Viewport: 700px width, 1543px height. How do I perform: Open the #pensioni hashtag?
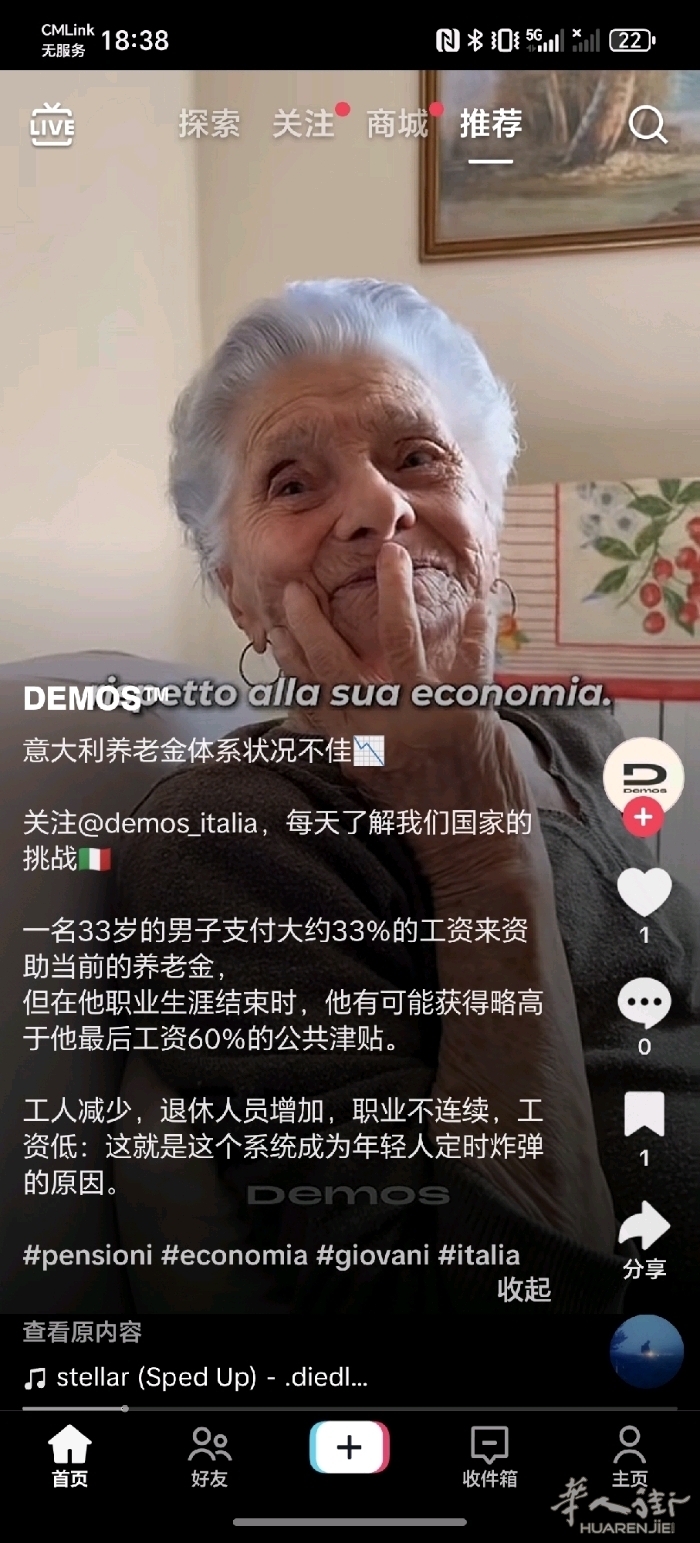87,1255
